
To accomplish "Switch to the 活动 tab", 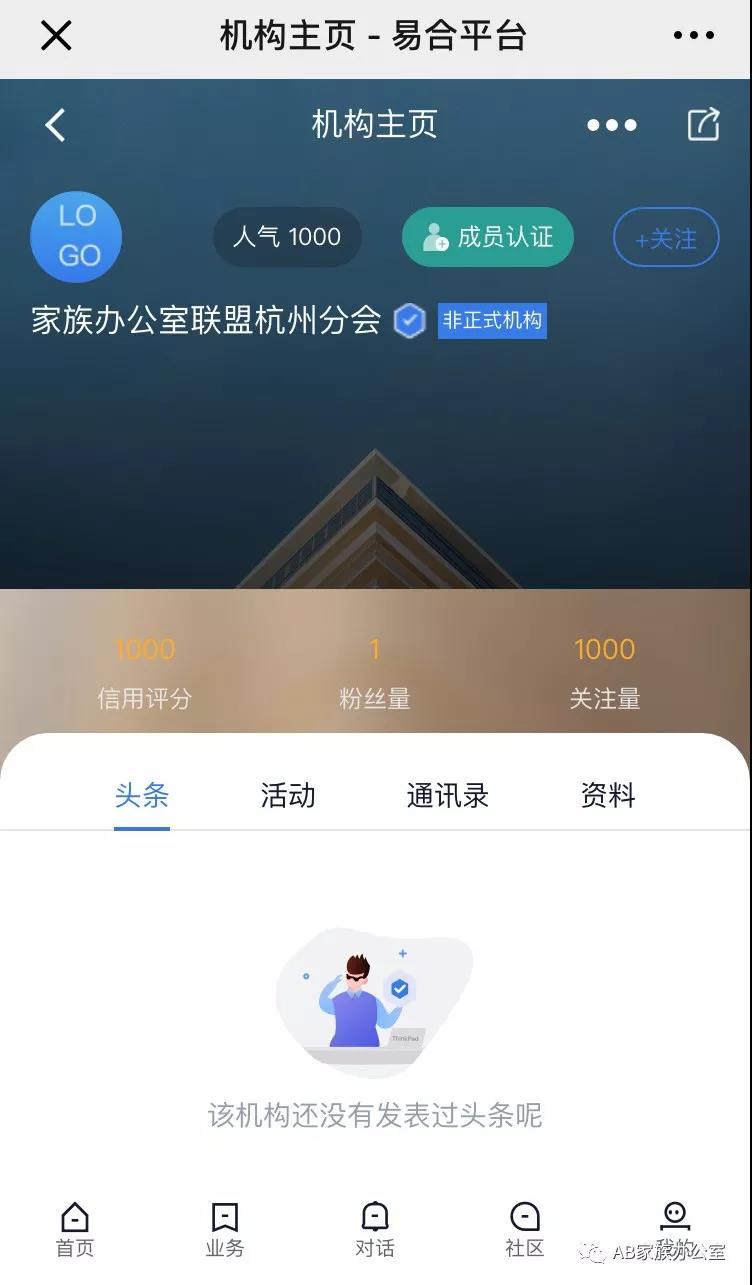I will click(x=288, y=796).
